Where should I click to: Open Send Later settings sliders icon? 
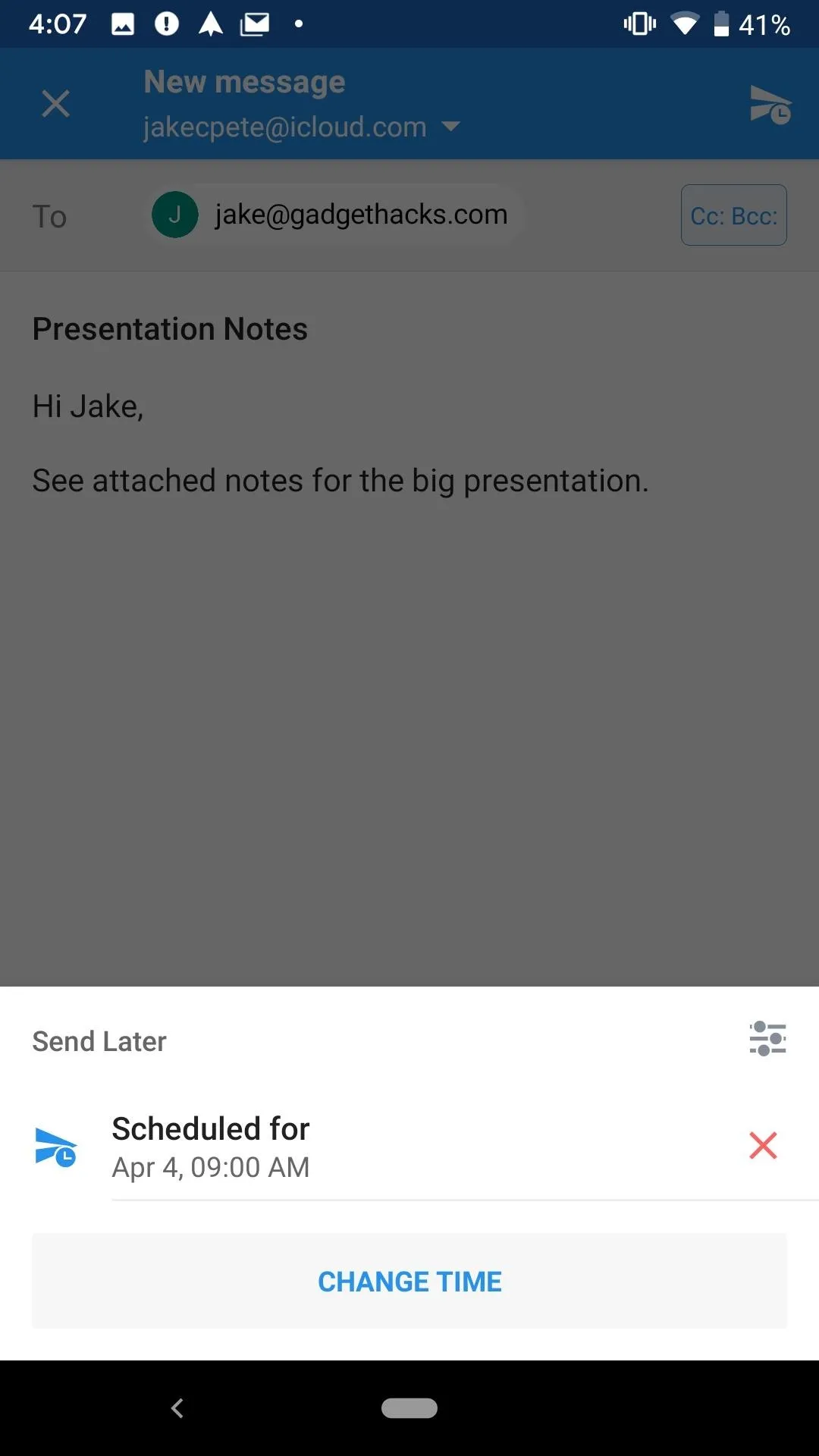767,1038
